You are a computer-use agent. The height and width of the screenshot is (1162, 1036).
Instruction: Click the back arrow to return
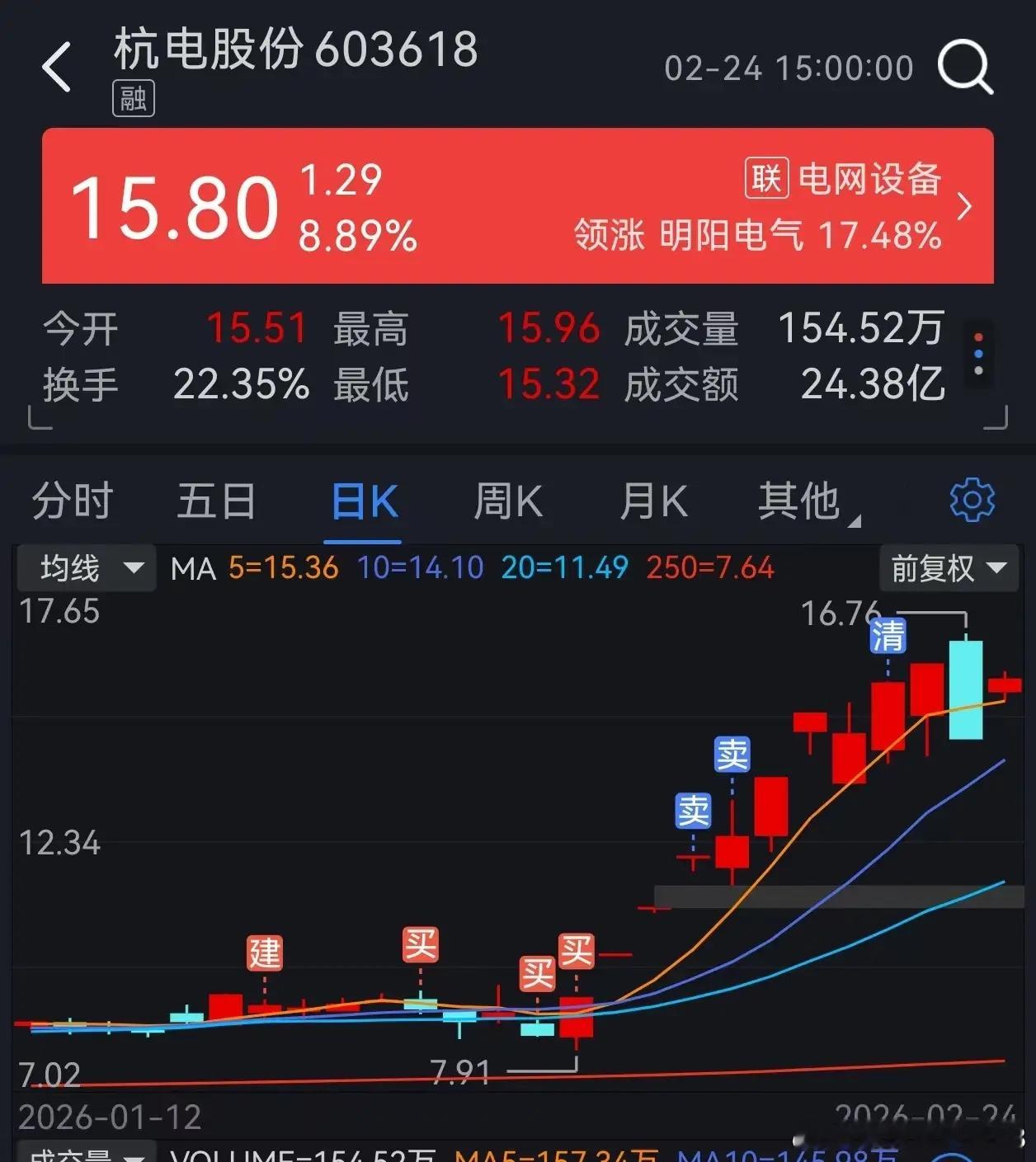pos(56,66)
